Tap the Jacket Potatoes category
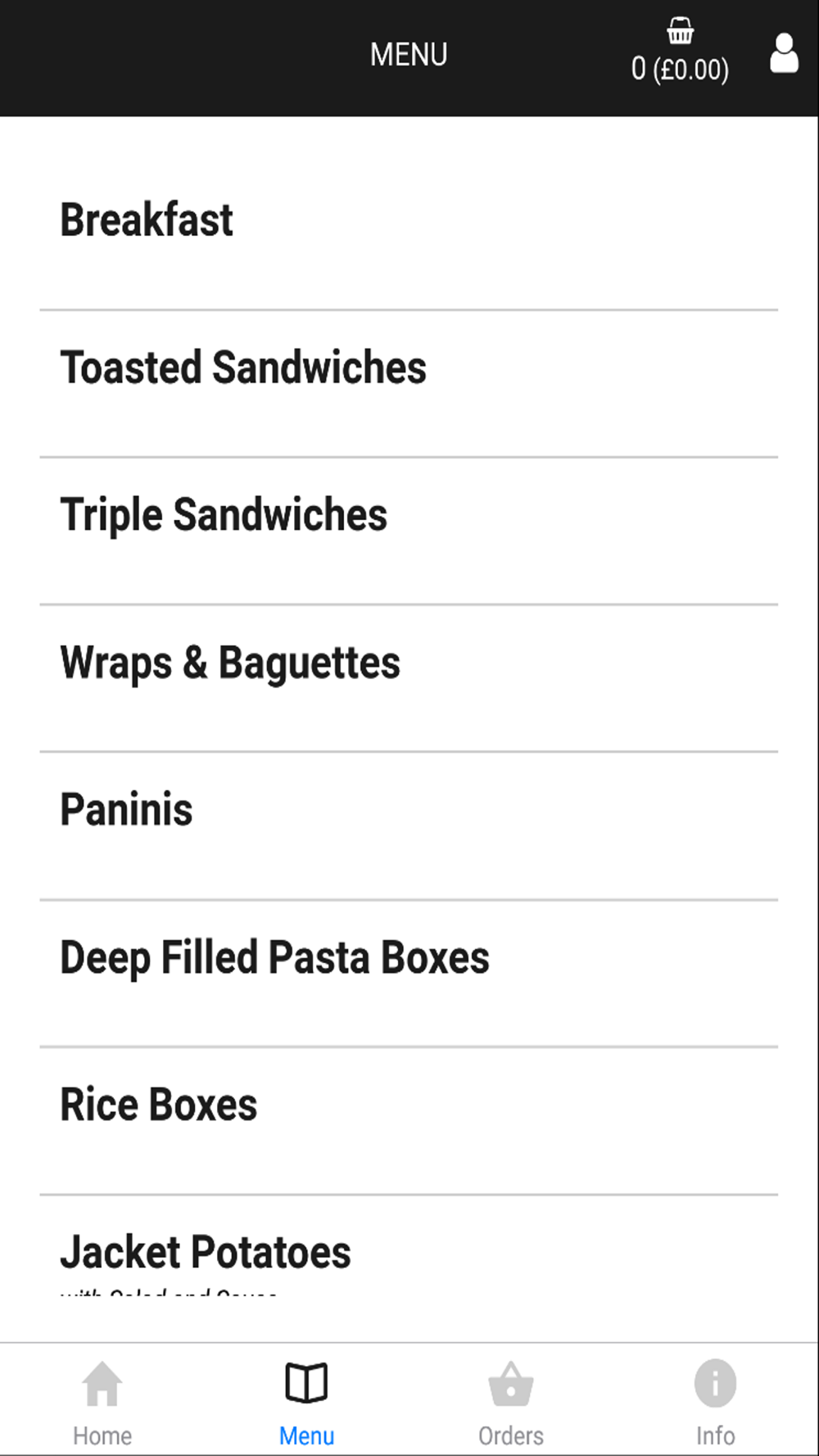819x1456 pixels. pyautogui.click(x=206, y=1252)
